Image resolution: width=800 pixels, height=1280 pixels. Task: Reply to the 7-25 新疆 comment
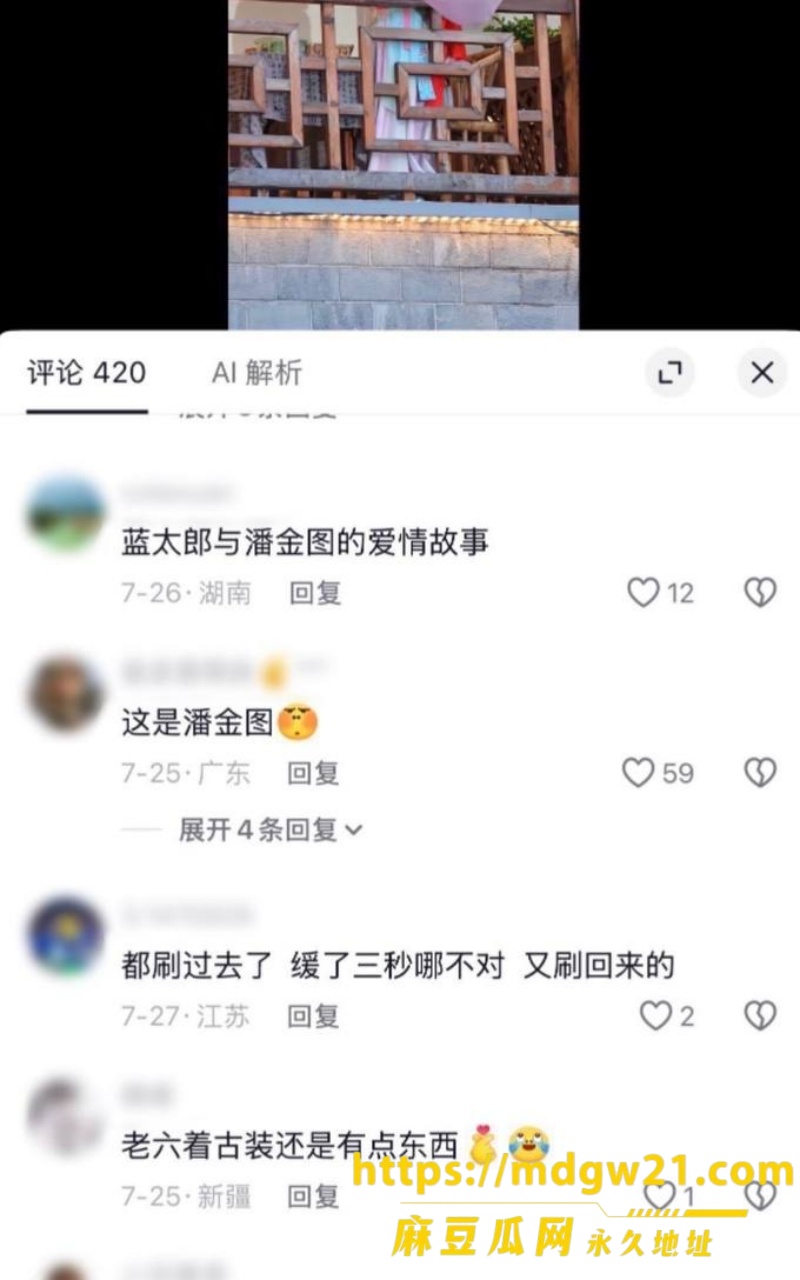tap(314, 1196)
